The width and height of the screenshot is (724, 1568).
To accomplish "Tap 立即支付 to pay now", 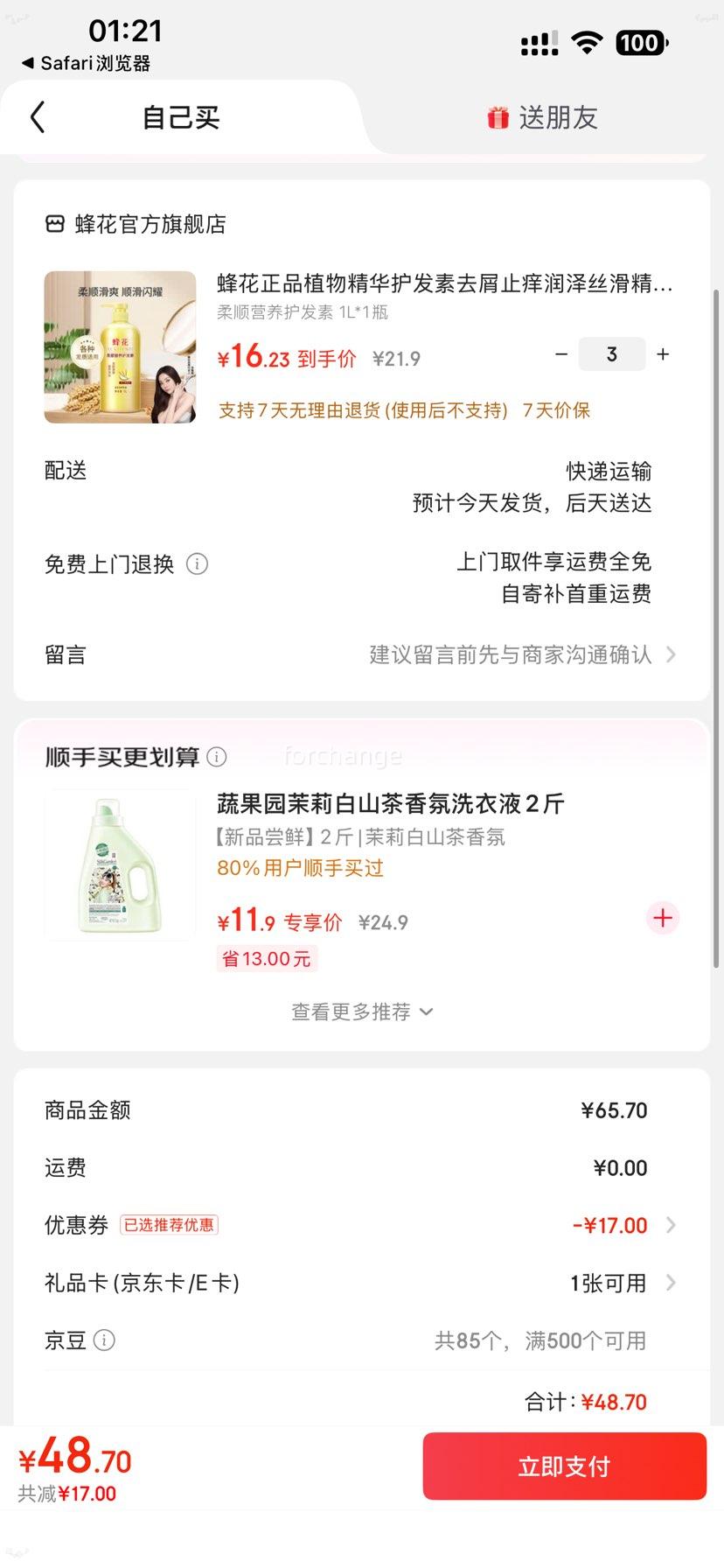I will click(563, 1466).
